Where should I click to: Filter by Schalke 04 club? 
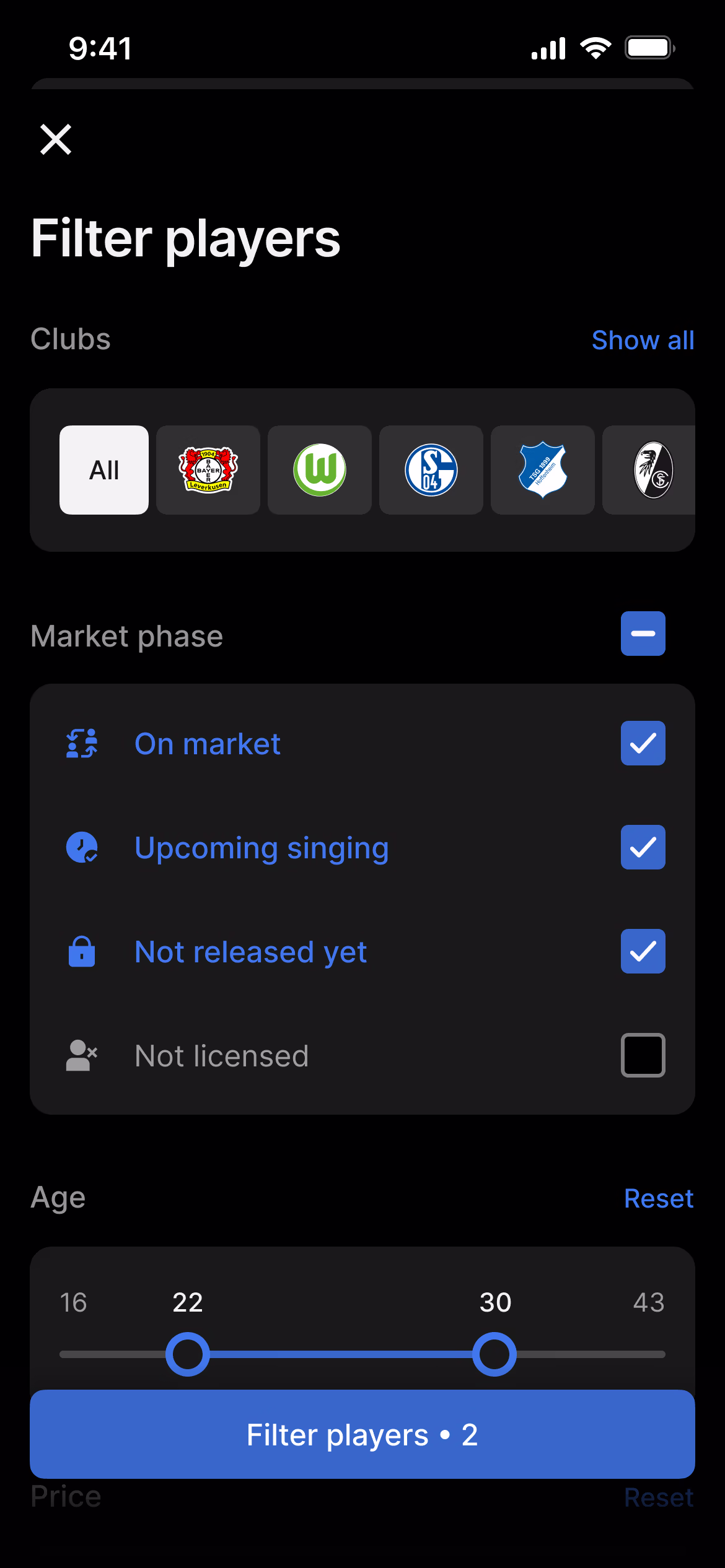tap(431, 470)
